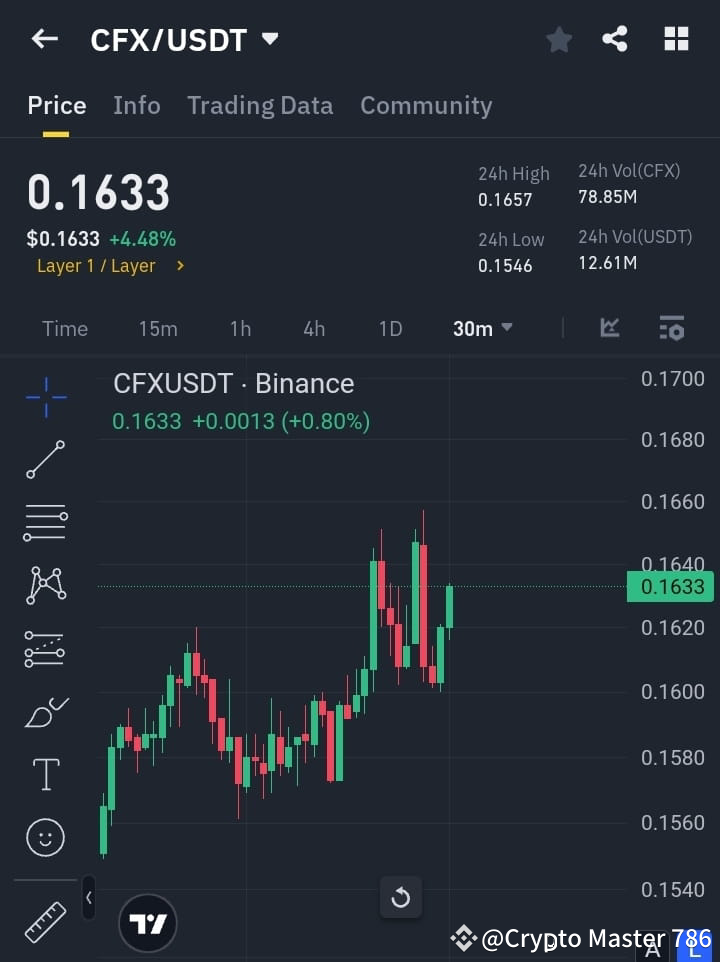Image resolution: width=720 pixels, height=962 pixels.
Task: Select the crosshair tool
Action: [x=45, y=398]
